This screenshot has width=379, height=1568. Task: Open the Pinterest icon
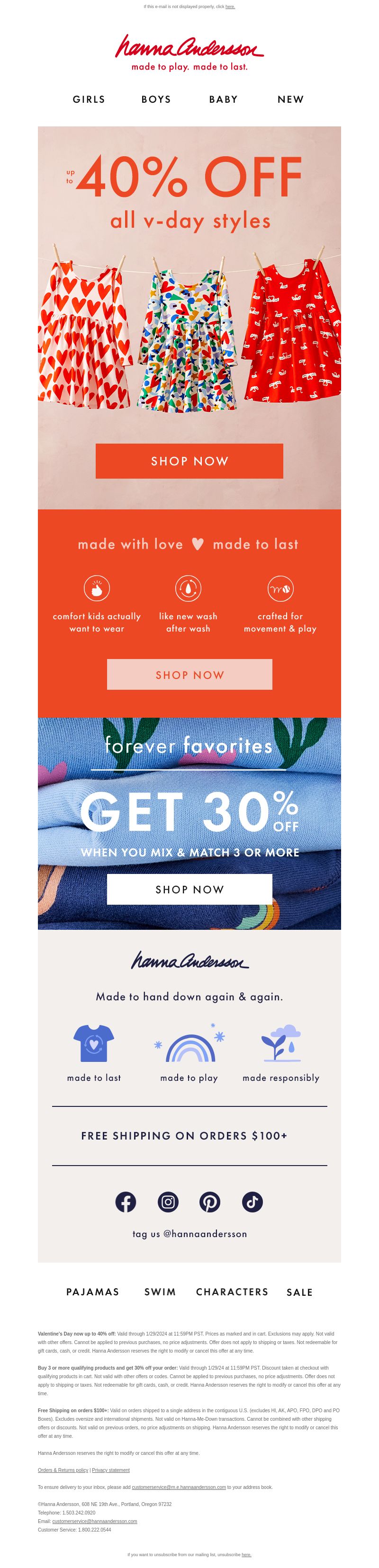coord(209,1202)
